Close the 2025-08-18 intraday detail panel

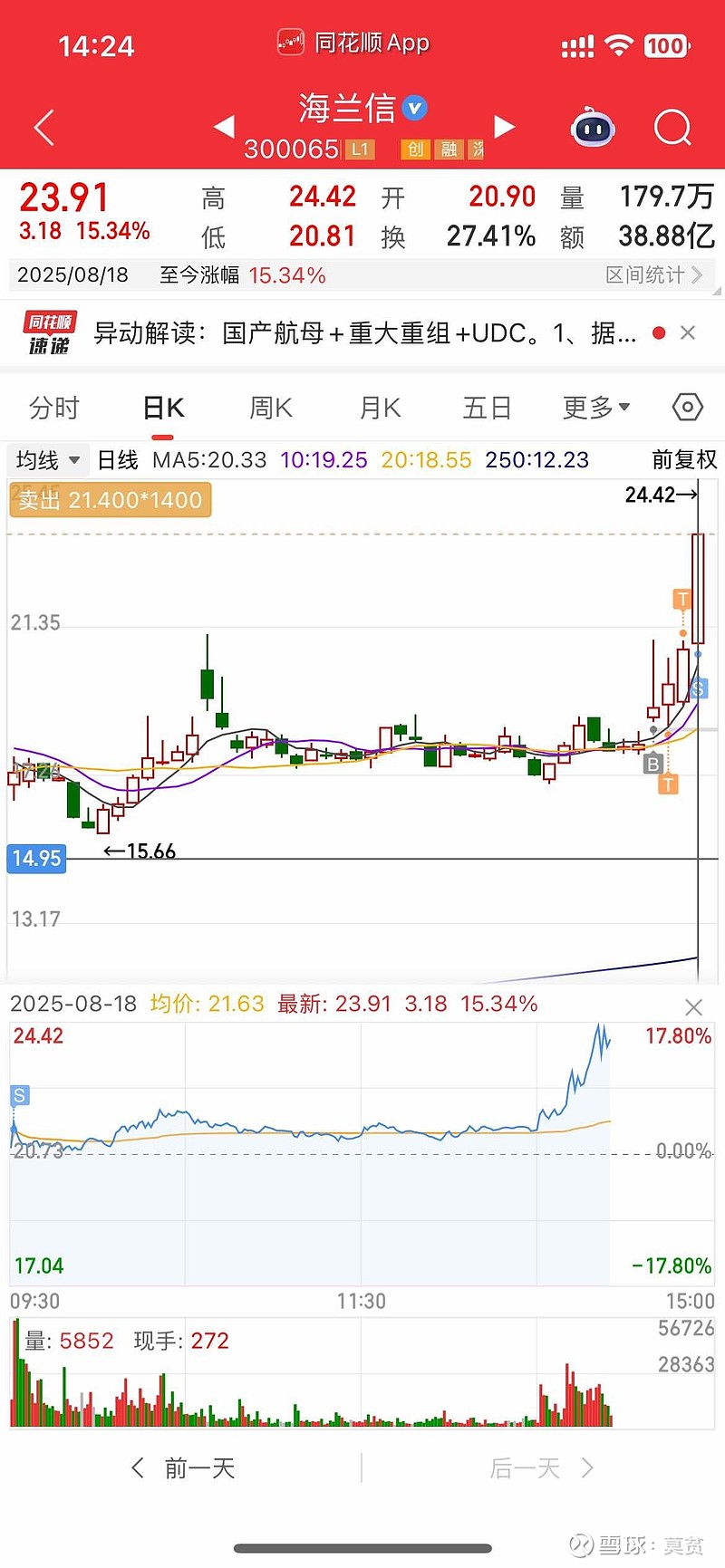tap(693, 1007)
